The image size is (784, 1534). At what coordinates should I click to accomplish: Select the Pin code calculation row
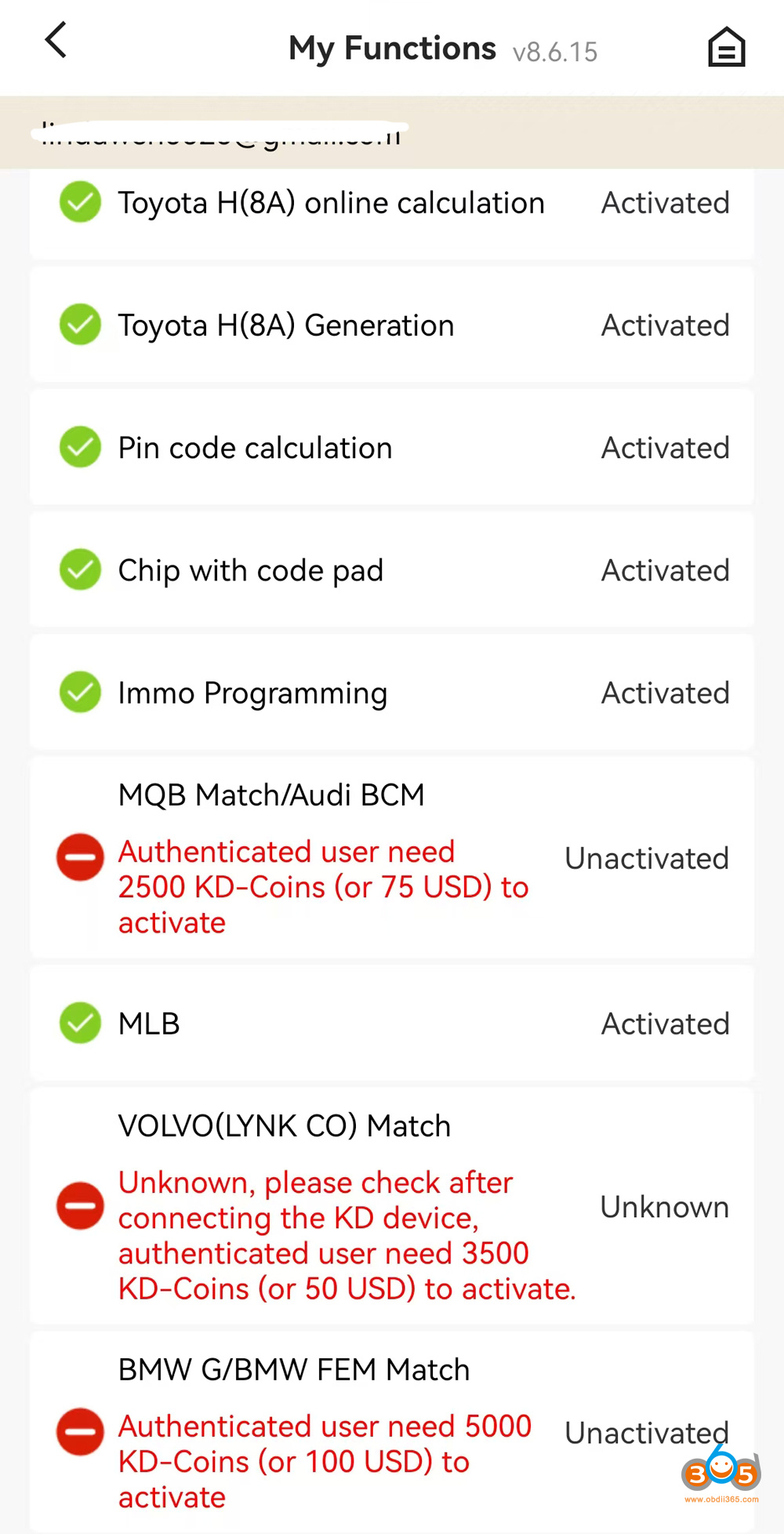391,448
